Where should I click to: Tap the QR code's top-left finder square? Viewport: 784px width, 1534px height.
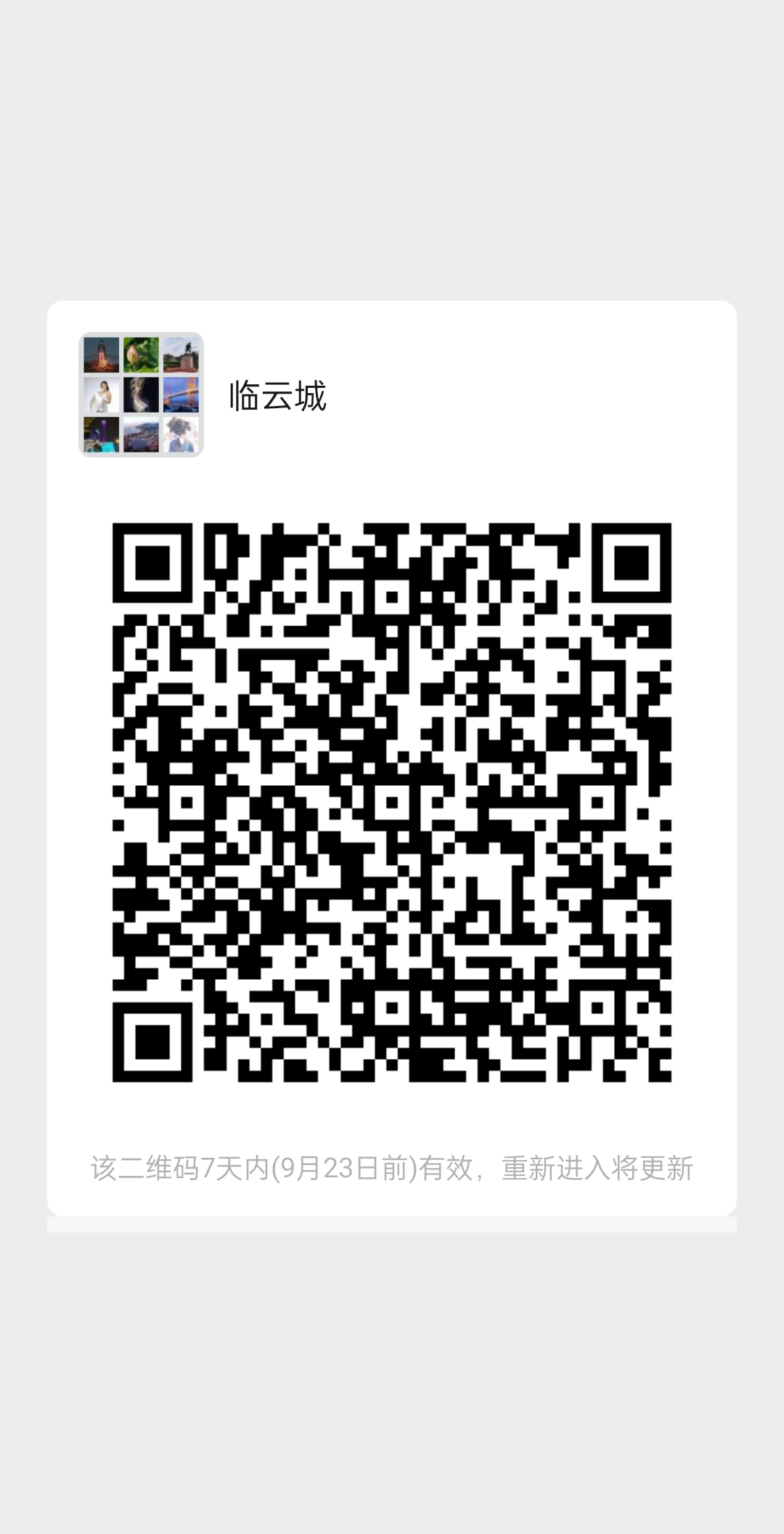click(x=152, y=563)
